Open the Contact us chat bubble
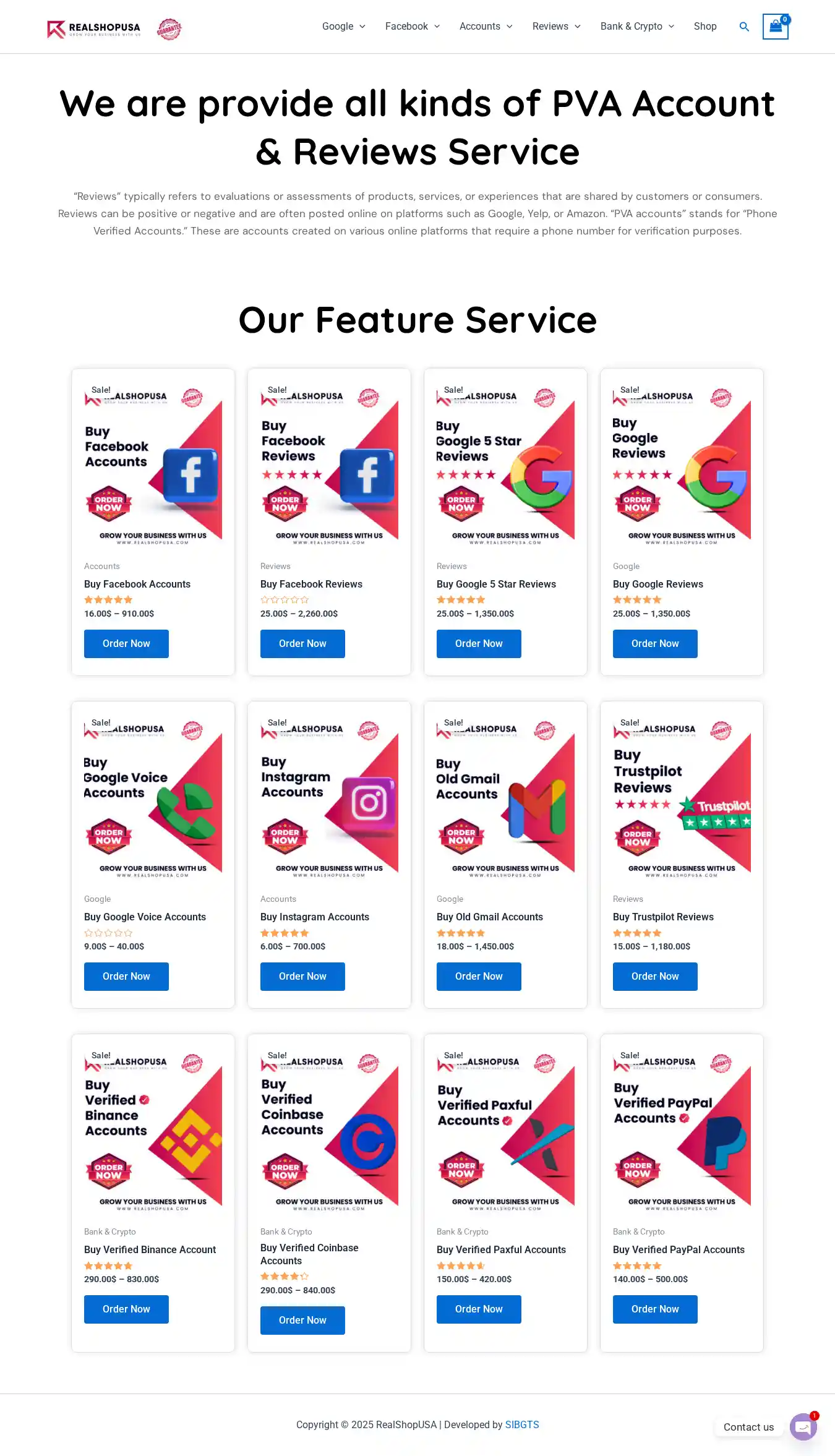Viewport: 835px width, 1456px height. point(803,1426)
